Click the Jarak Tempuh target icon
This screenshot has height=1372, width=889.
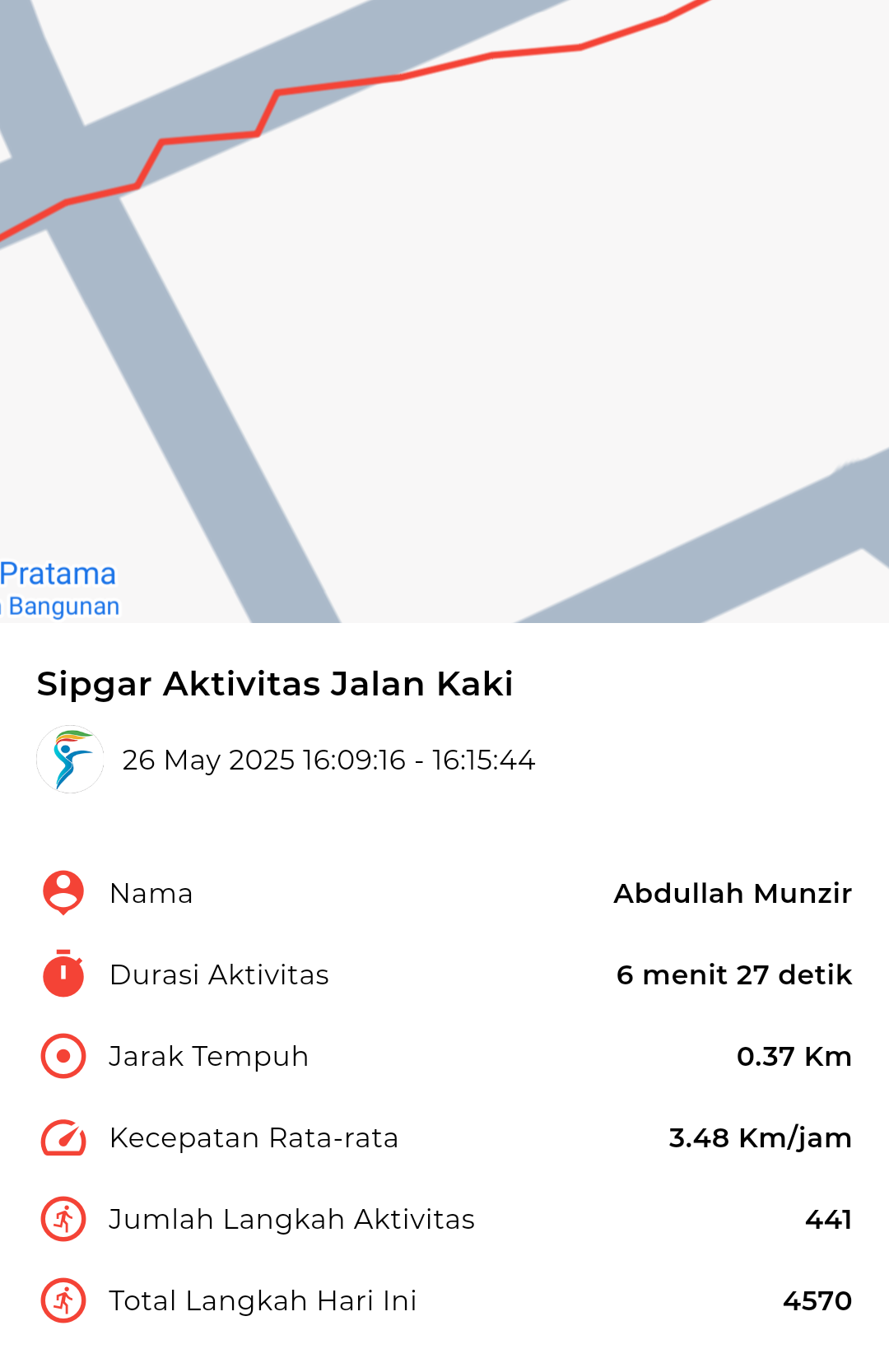click(x=62, y=1056)
